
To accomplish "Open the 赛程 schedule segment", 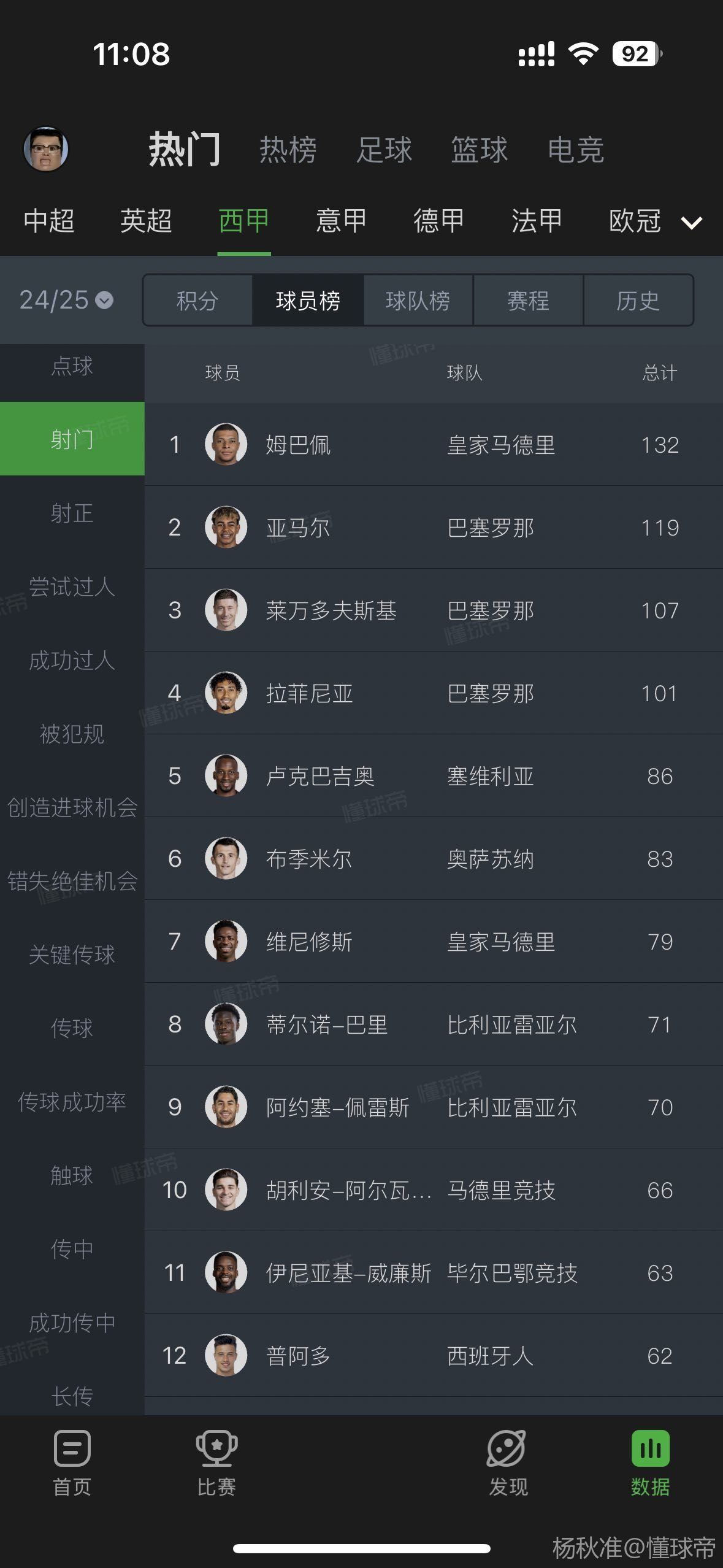I will (528, 301).
